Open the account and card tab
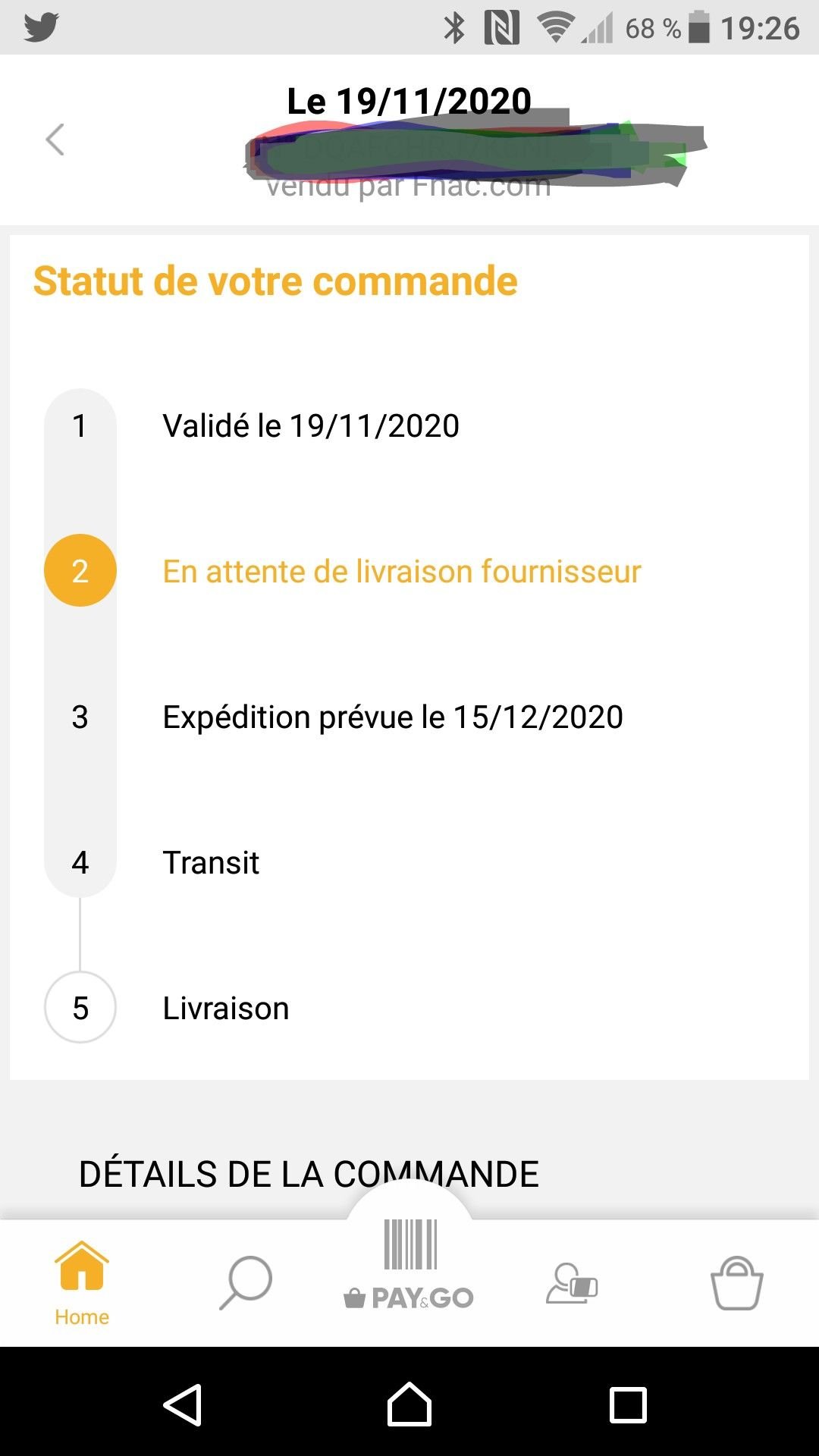 (x=573, y=1283)
